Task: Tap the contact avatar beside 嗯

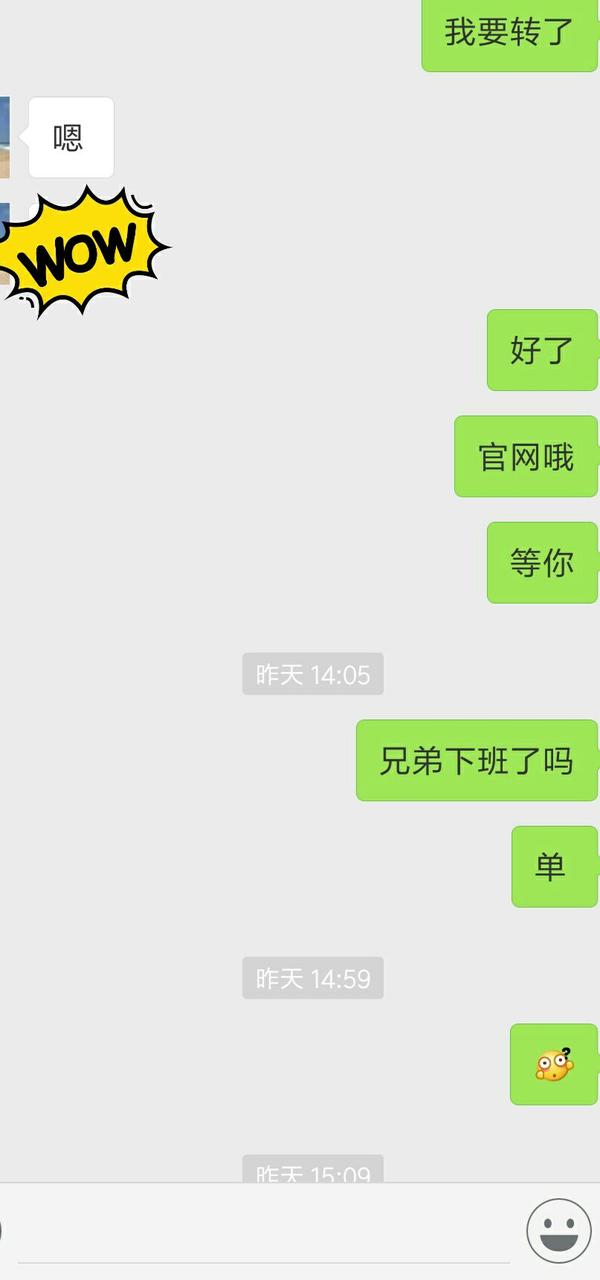Action: [x=4, y=138]
